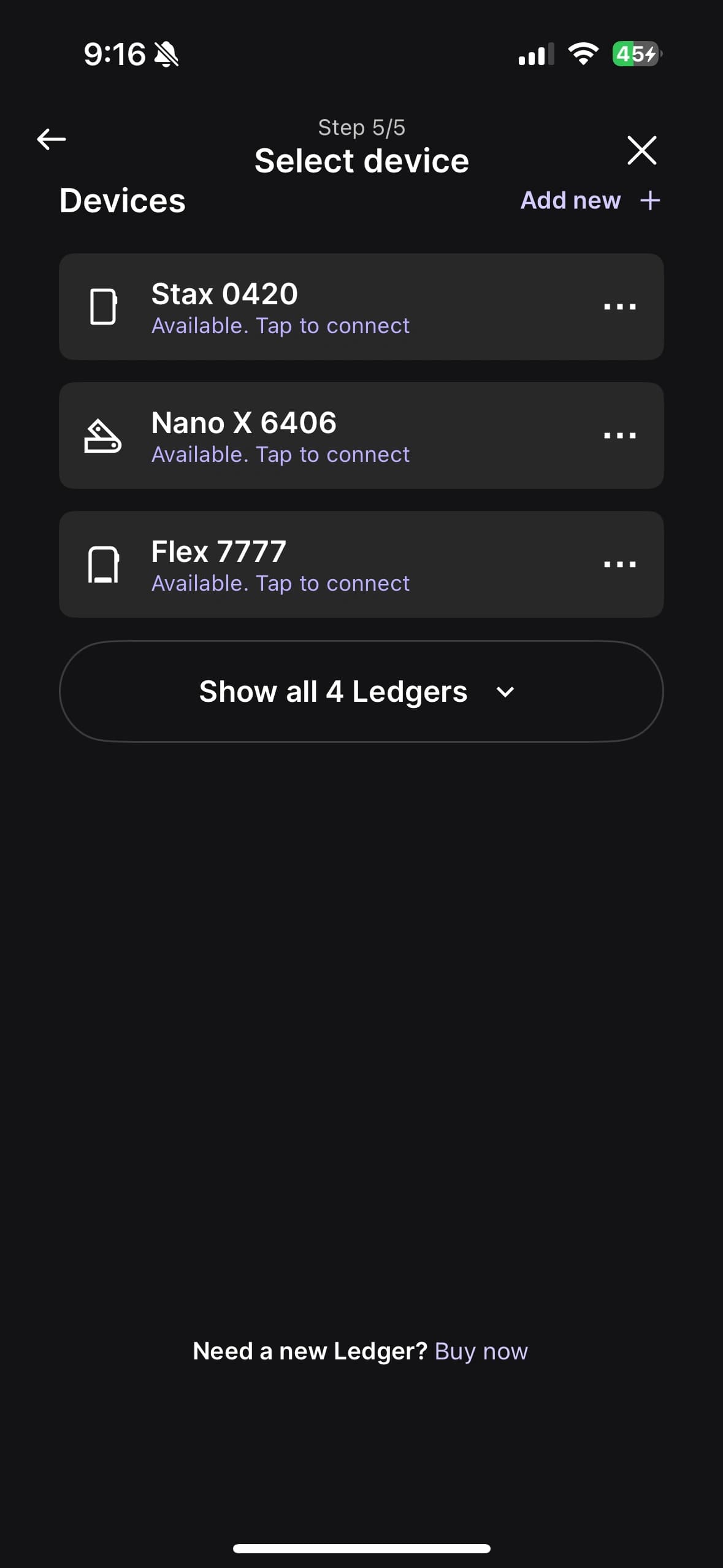The height and width of the screenshot is (1568, 723).
Task: Click the Add new button
Action: point(570,199)
